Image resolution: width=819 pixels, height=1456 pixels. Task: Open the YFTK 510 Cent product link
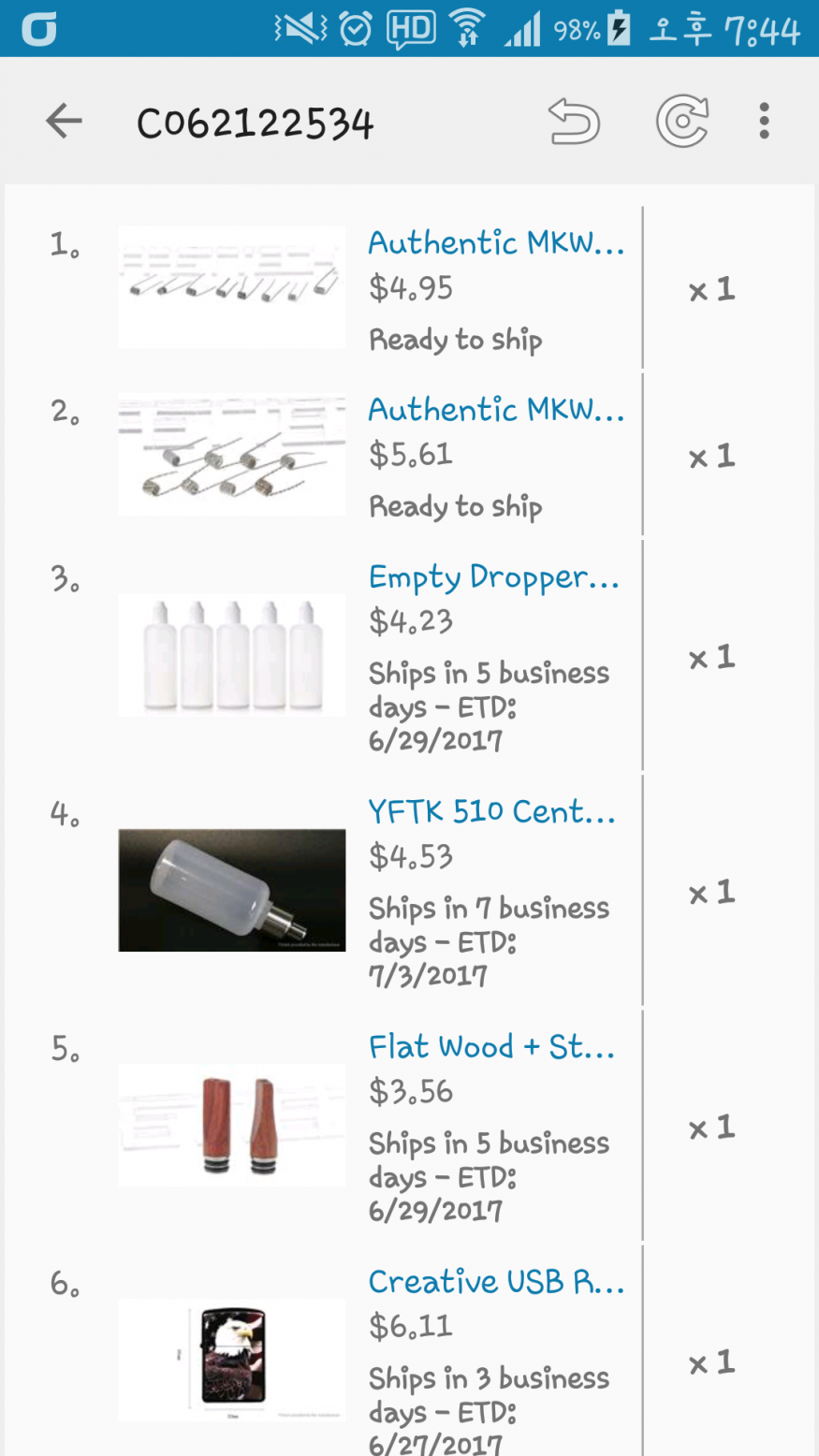(x=491, y=811)
